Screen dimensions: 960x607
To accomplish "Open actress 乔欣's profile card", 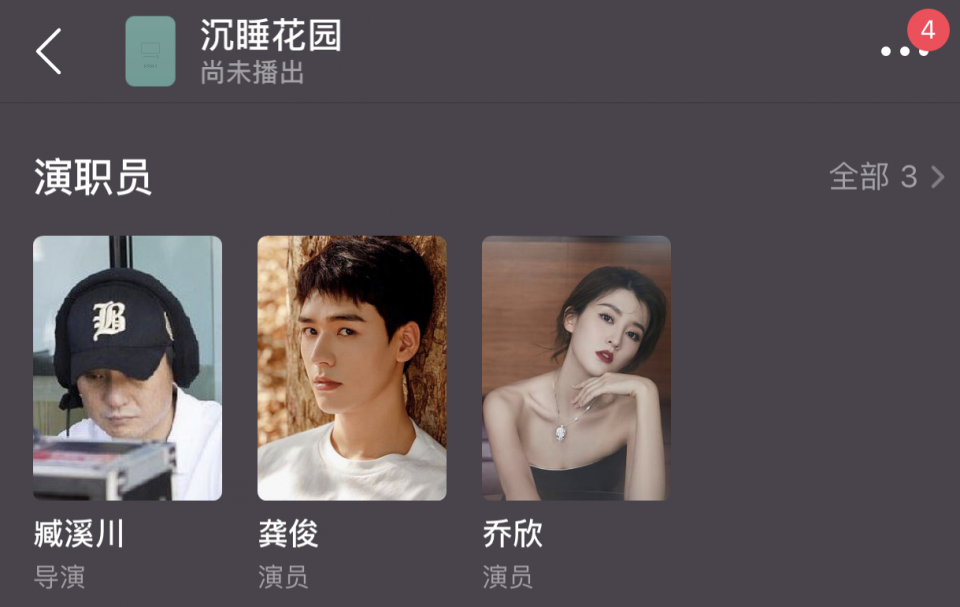I will [576, 368].
